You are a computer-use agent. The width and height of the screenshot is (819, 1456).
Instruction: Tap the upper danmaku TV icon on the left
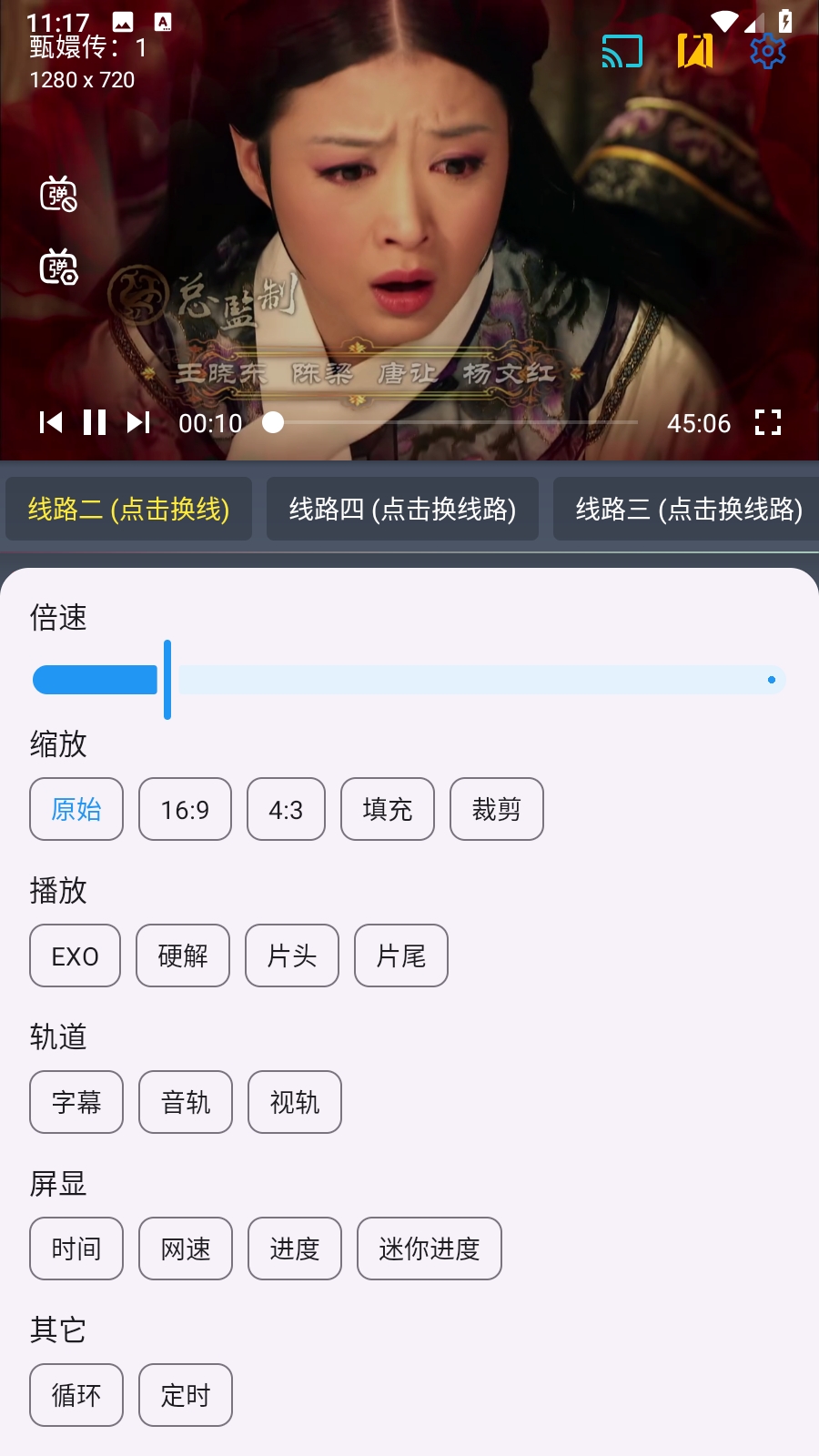click(x=58, y=194)
